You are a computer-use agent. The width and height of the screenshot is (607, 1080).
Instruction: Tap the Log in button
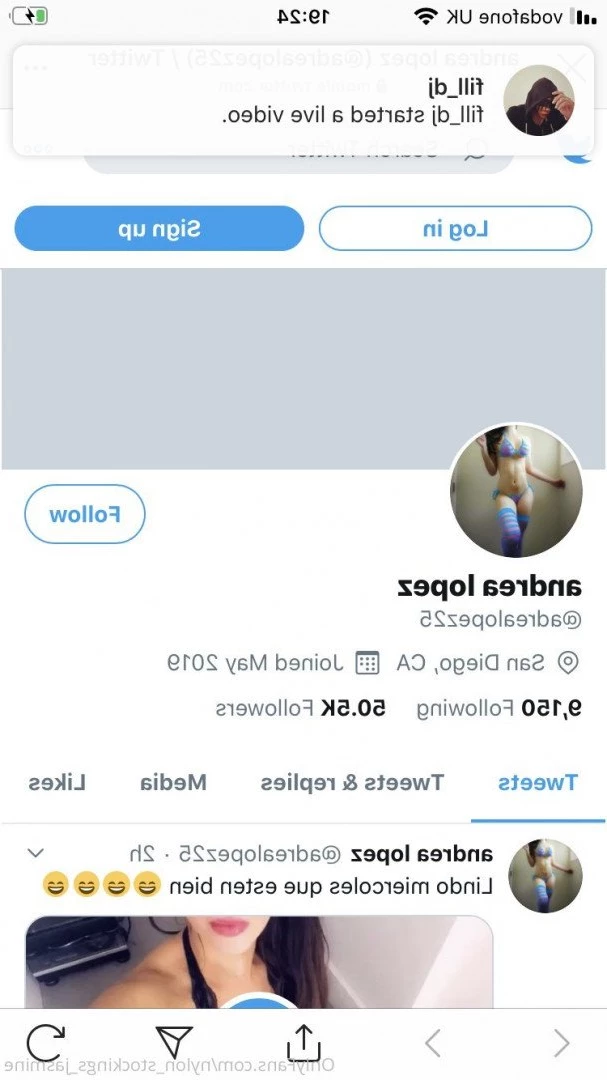[x=455, y=228]
